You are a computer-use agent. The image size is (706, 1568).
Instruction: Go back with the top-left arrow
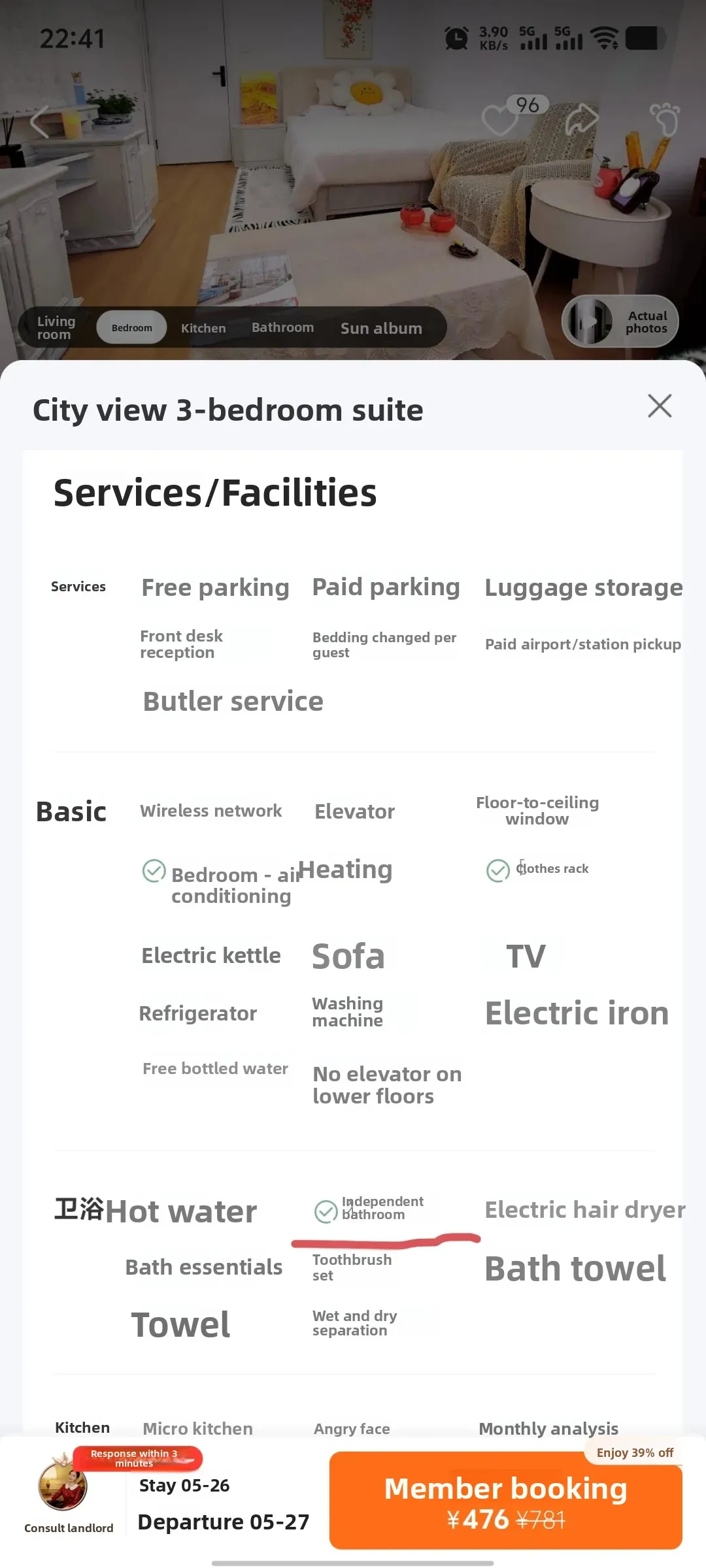pyautogui.click(x=41, y=122)
